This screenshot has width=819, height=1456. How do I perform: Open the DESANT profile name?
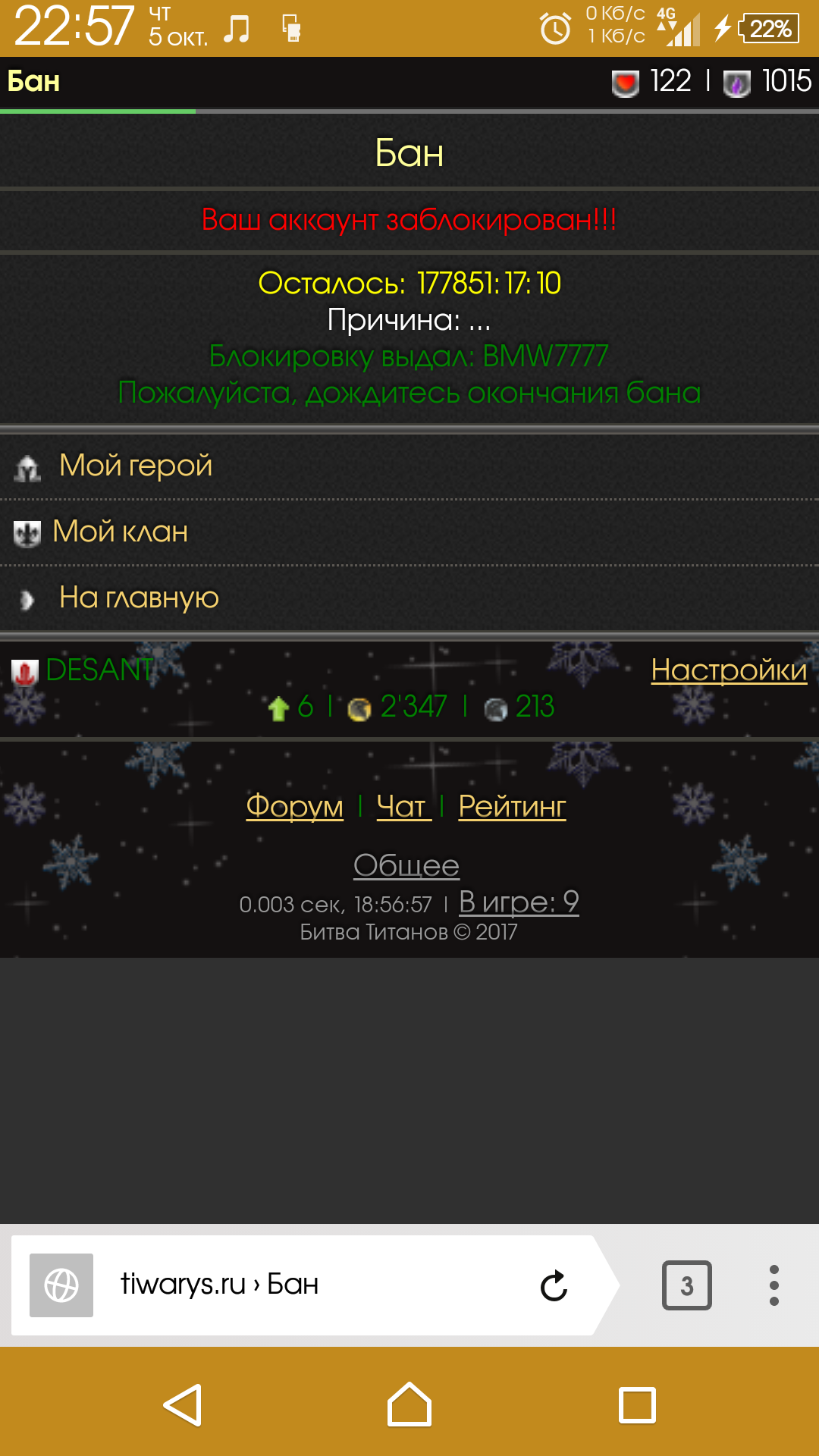100,670
